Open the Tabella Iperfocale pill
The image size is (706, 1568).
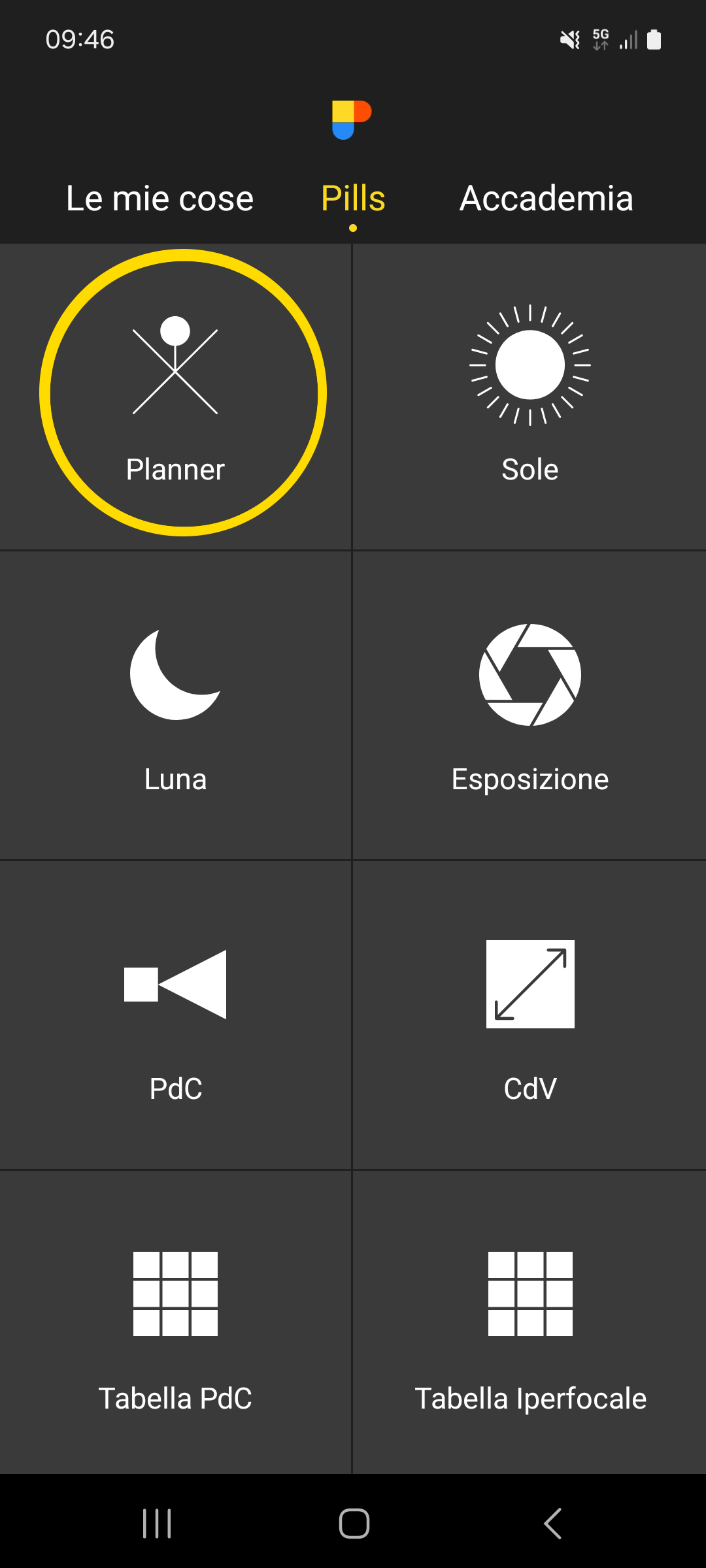[529, 1324]
